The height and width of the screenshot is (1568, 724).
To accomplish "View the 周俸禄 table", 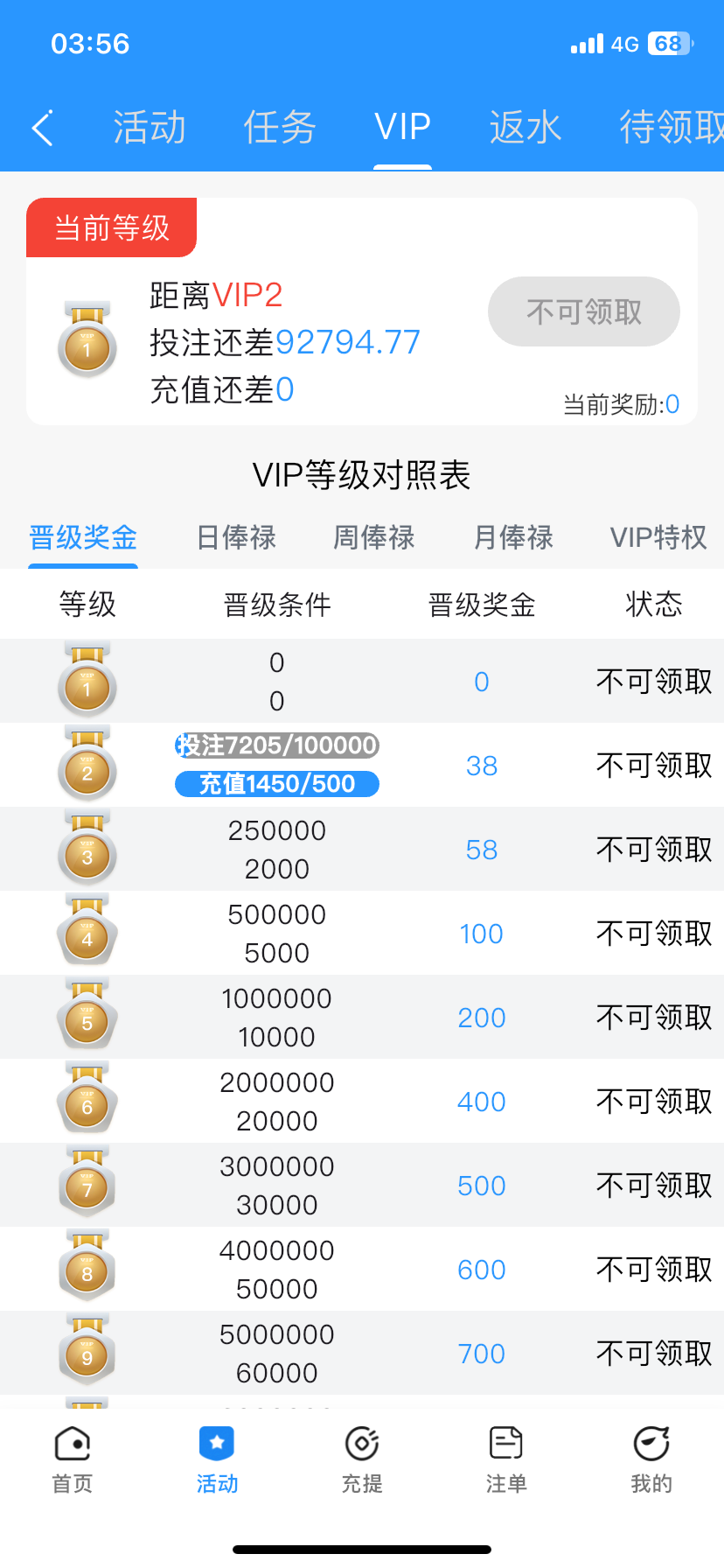I will (x=374, y=537).
